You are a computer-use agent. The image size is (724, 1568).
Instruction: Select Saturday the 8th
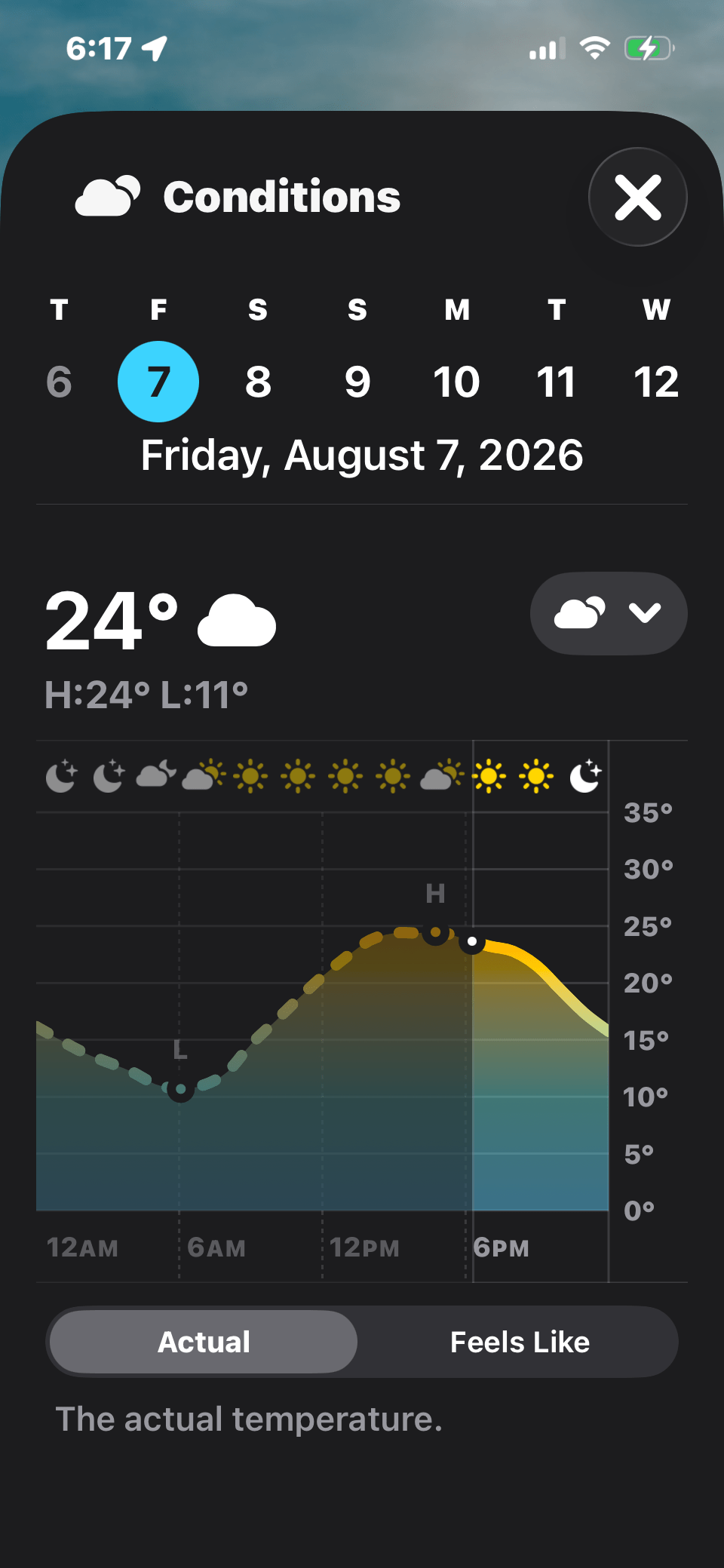pos(258,382)
